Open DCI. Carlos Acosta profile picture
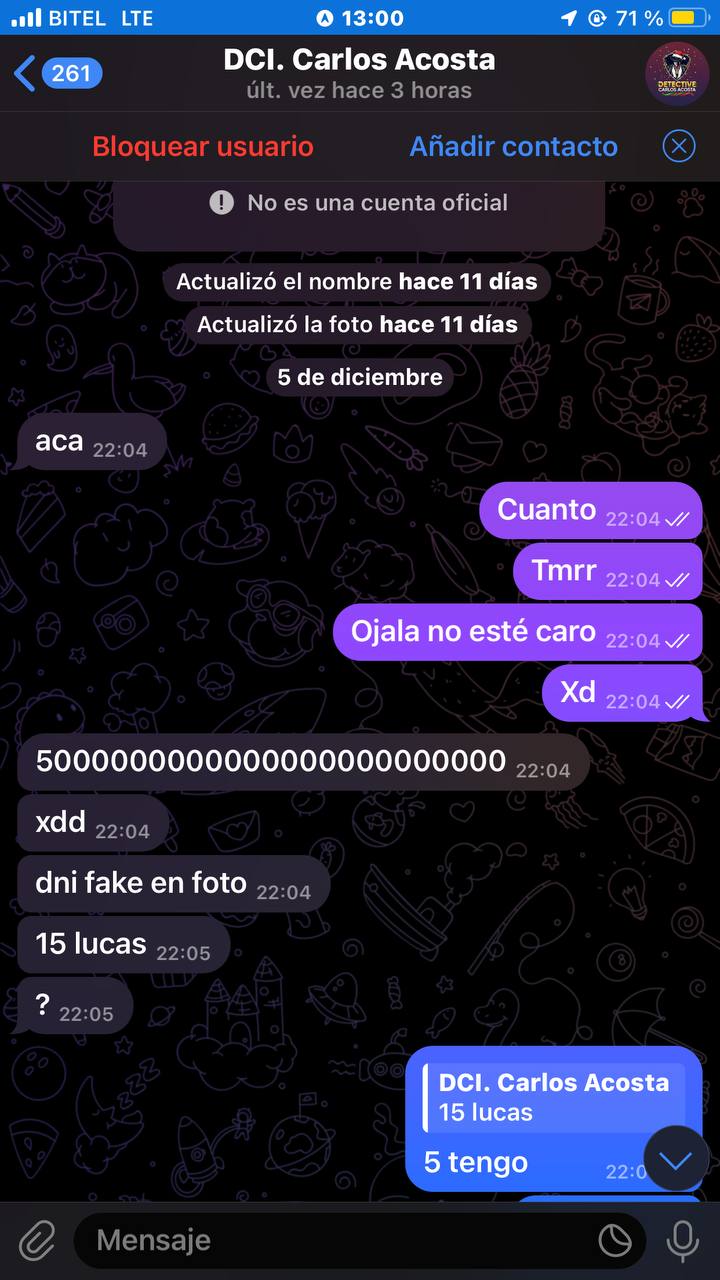This screenshot has height=1280, width=720. tap(677, 73)
